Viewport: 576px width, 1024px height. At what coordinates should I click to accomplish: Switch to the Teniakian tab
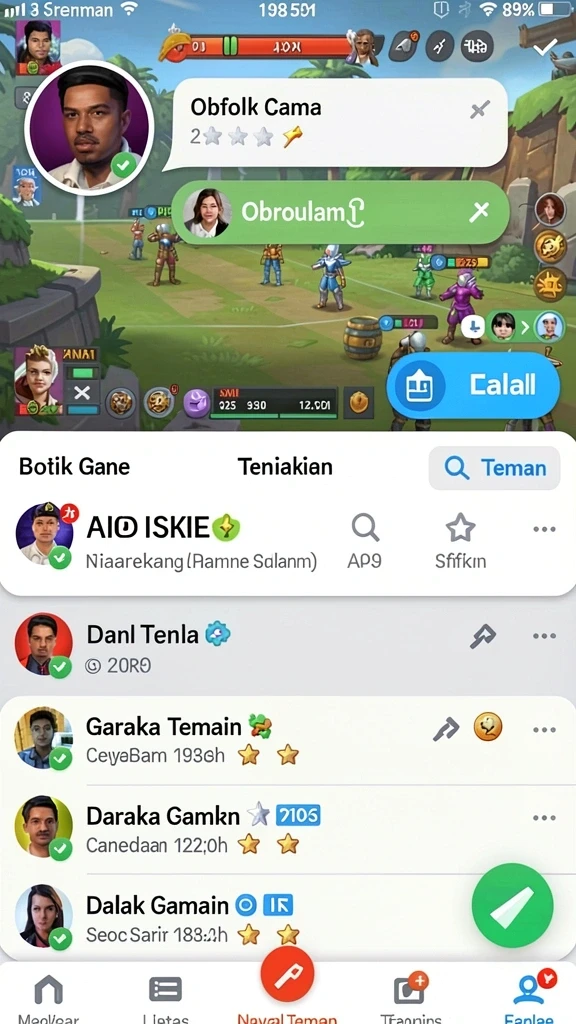click(x=285, y=467)
